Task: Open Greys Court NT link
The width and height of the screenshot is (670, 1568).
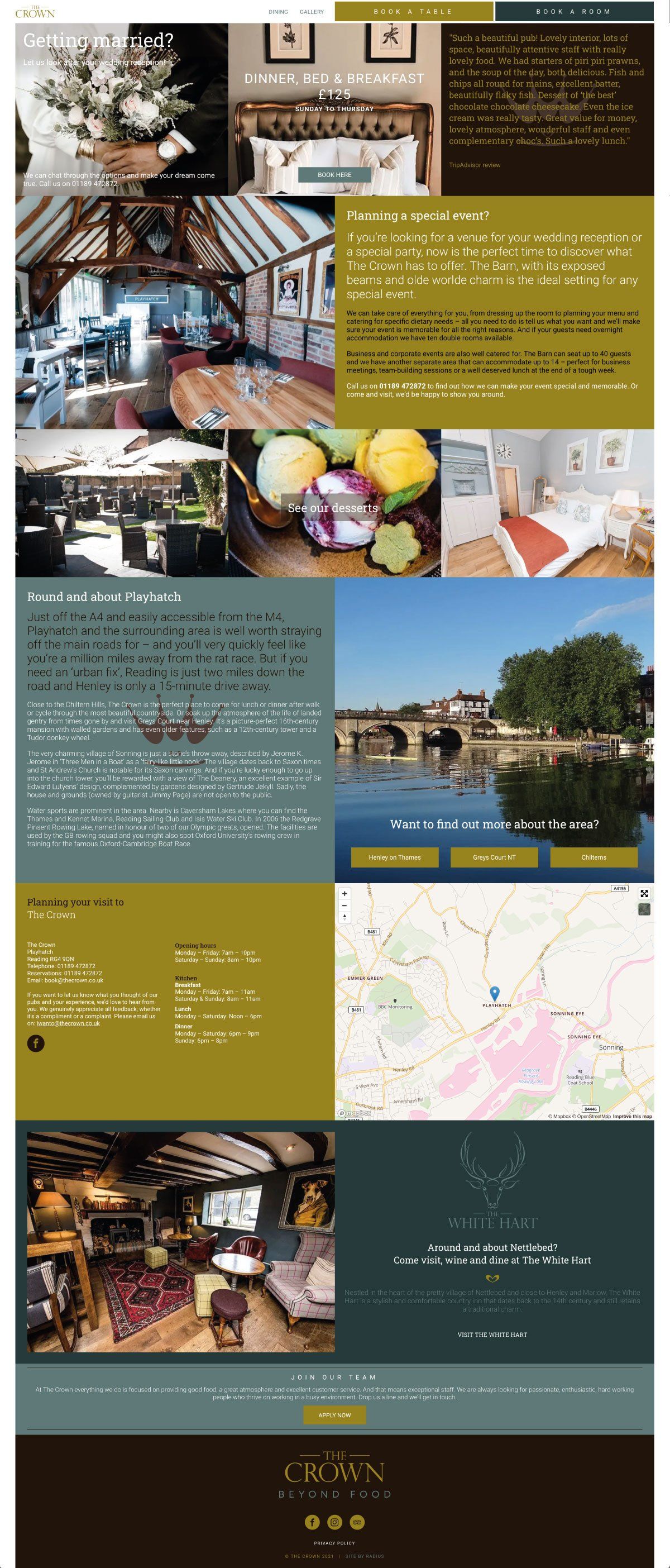Action: click(x=494, y=857)
